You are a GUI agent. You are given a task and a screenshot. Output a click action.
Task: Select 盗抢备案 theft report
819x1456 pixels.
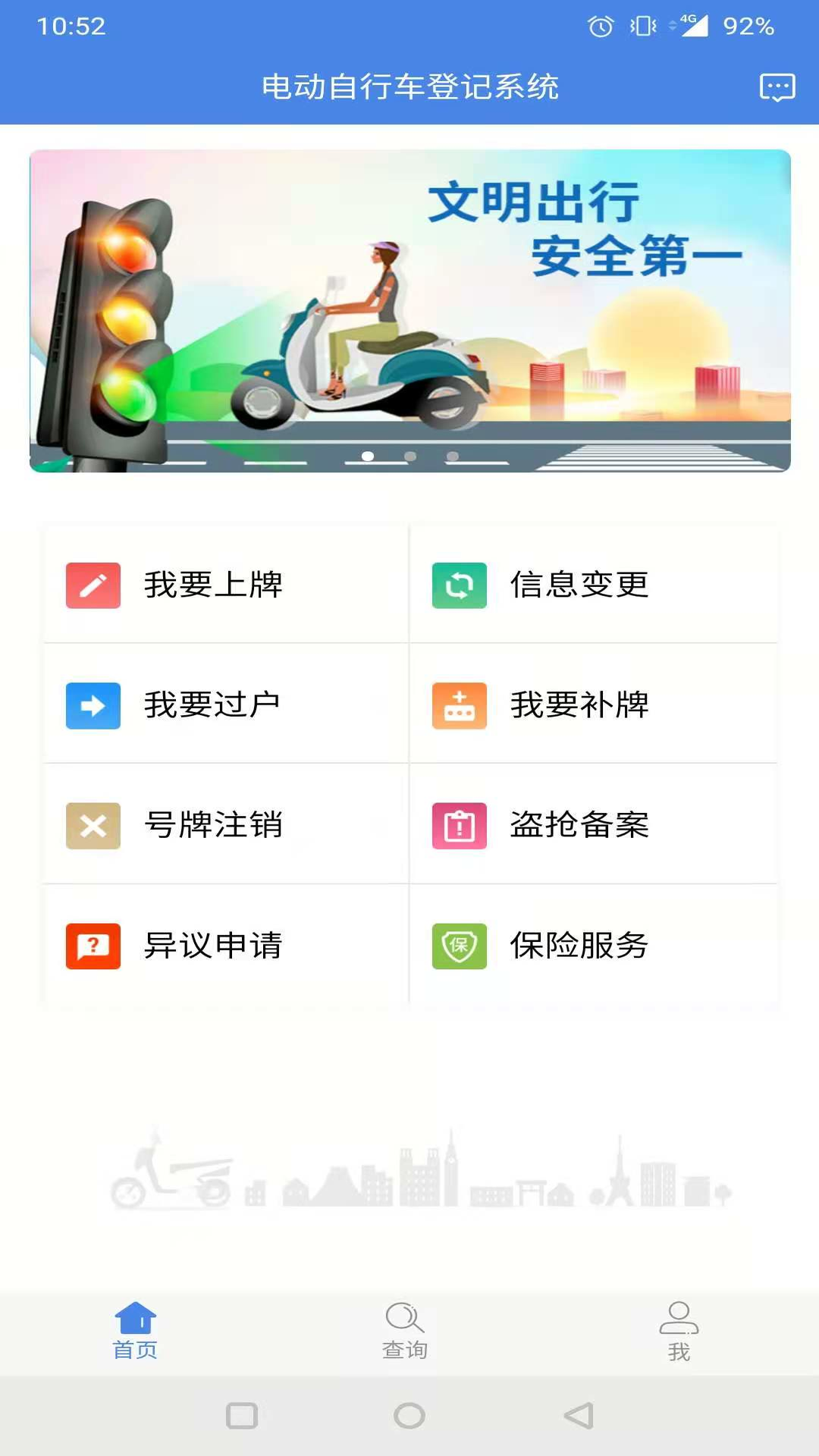[x=579, y=825]
